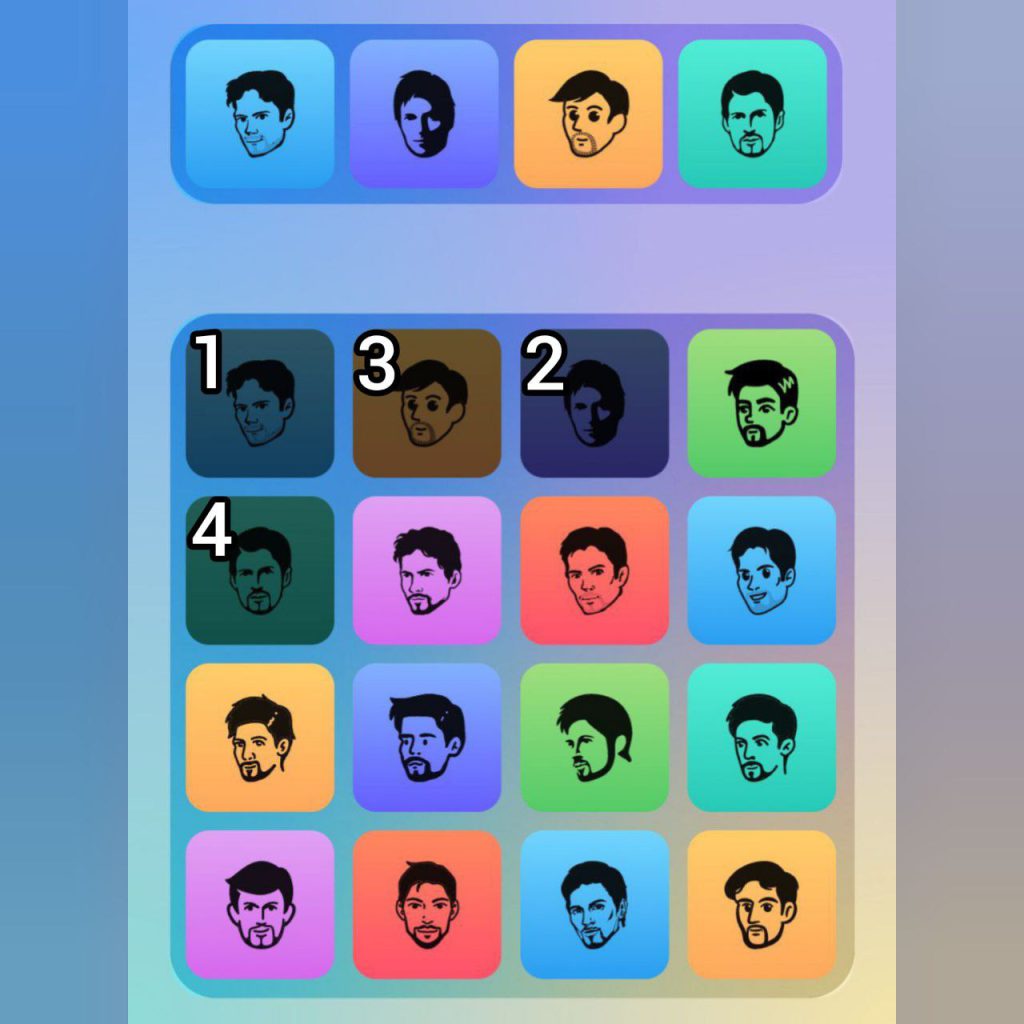Deselect the face tile marked 2
The width and height of the screenshot is (1024, 1024).
pos(594,403)
